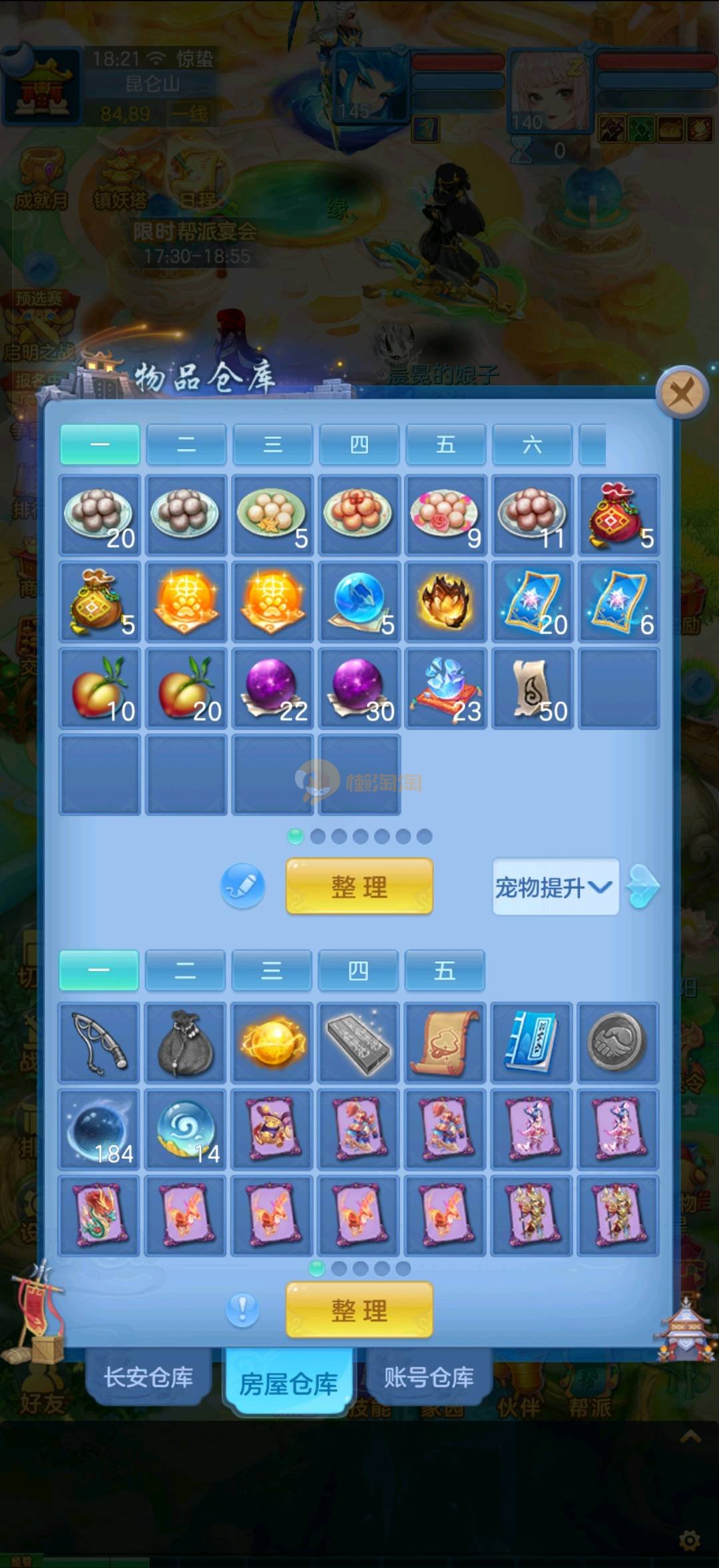Select the dark orb item with 184

99,1130
